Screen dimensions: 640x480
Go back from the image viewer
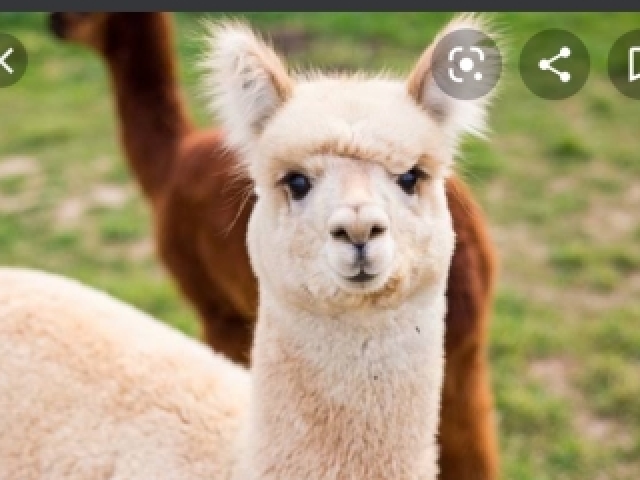[x=8, y=61]
